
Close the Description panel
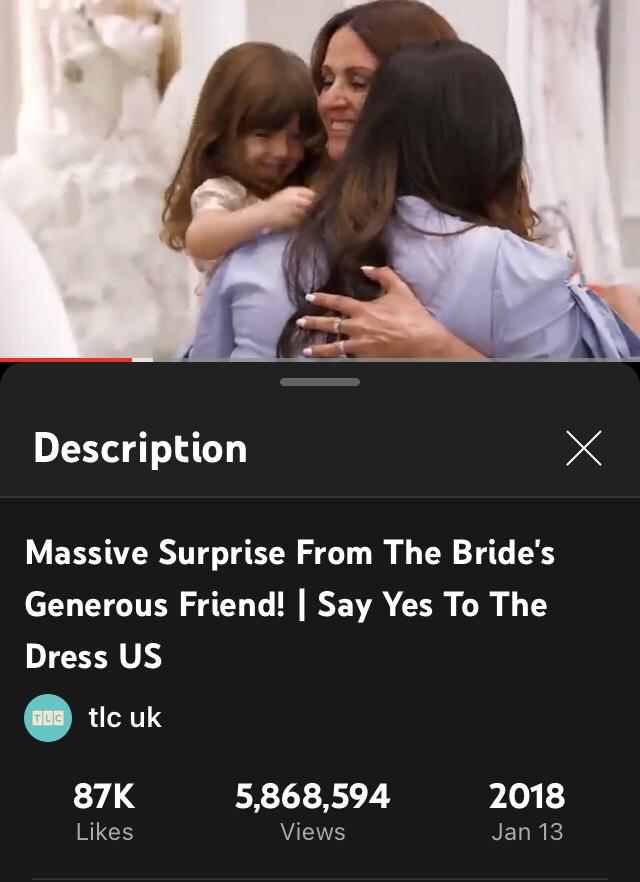pos(584,448)
